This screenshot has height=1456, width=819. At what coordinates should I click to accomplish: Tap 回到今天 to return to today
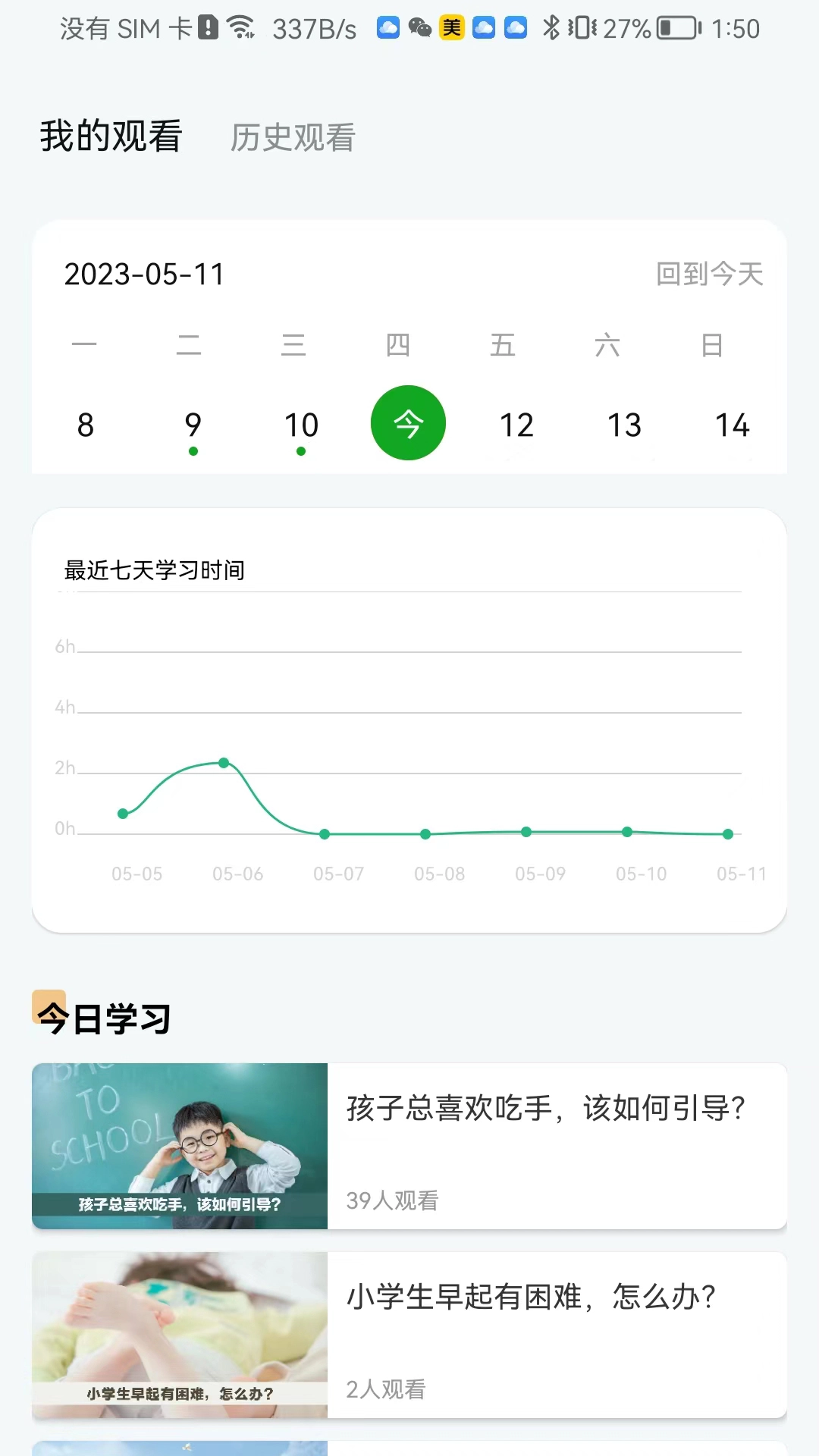[x=709, y=275]
